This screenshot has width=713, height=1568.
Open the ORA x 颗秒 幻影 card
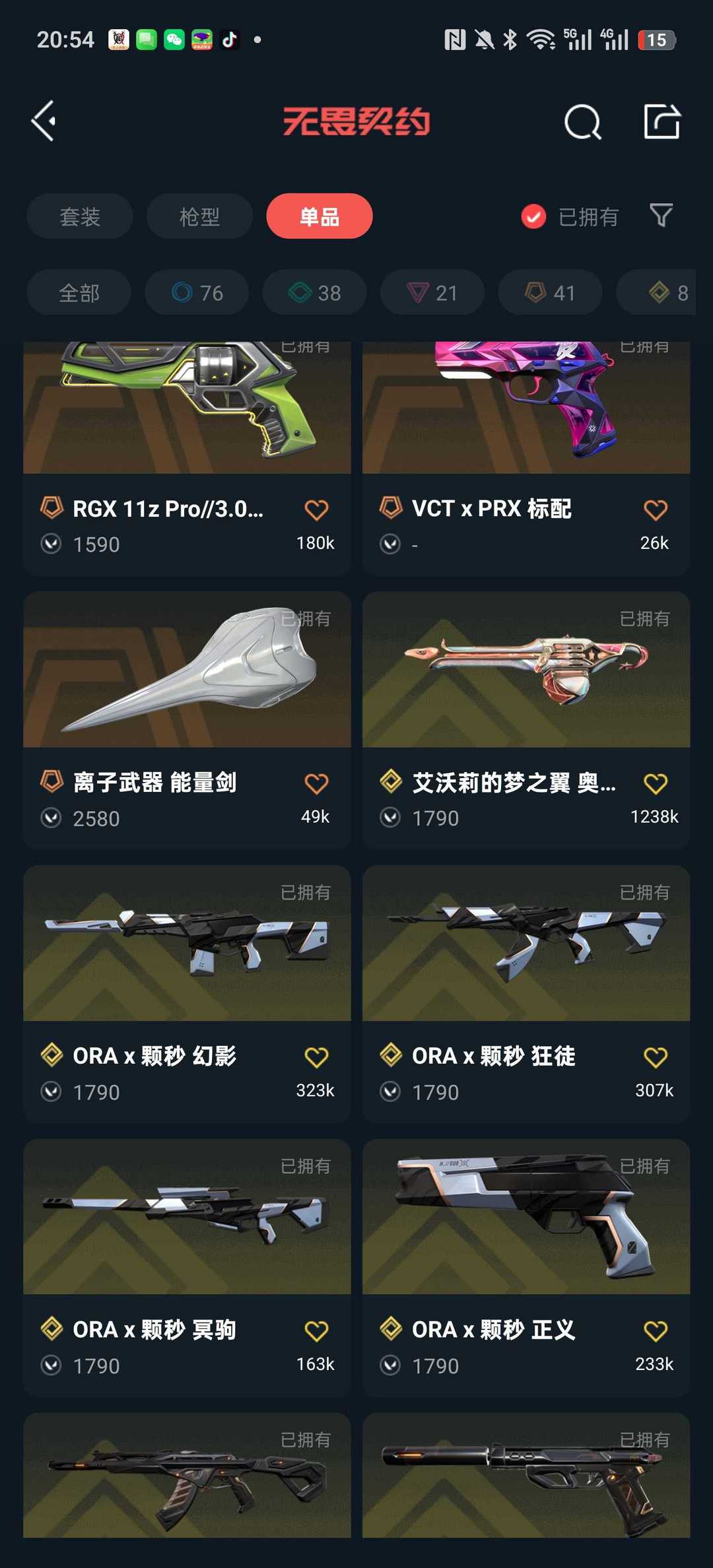(187, 994)
